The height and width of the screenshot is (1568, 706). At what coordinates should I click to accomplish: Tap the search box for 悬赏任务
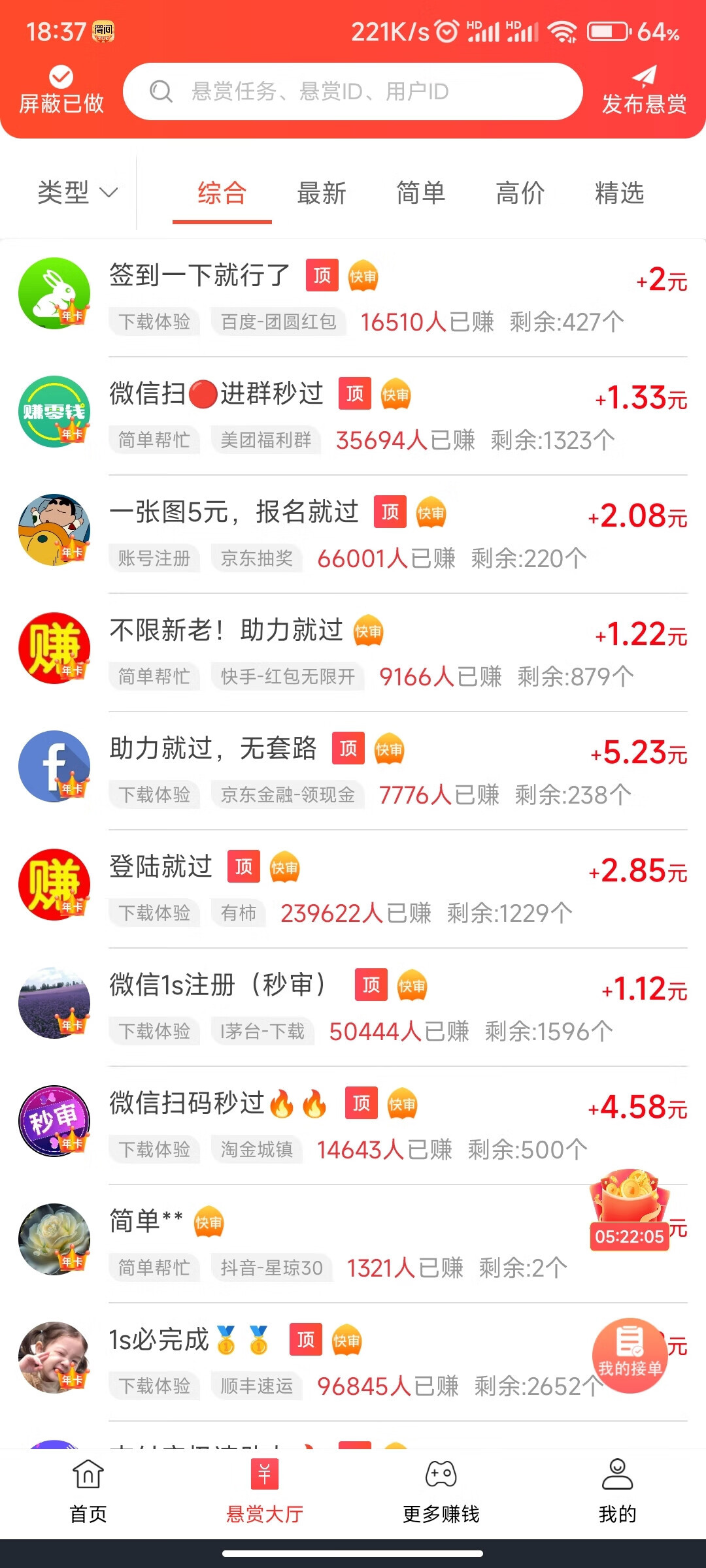tap(353, 91)
